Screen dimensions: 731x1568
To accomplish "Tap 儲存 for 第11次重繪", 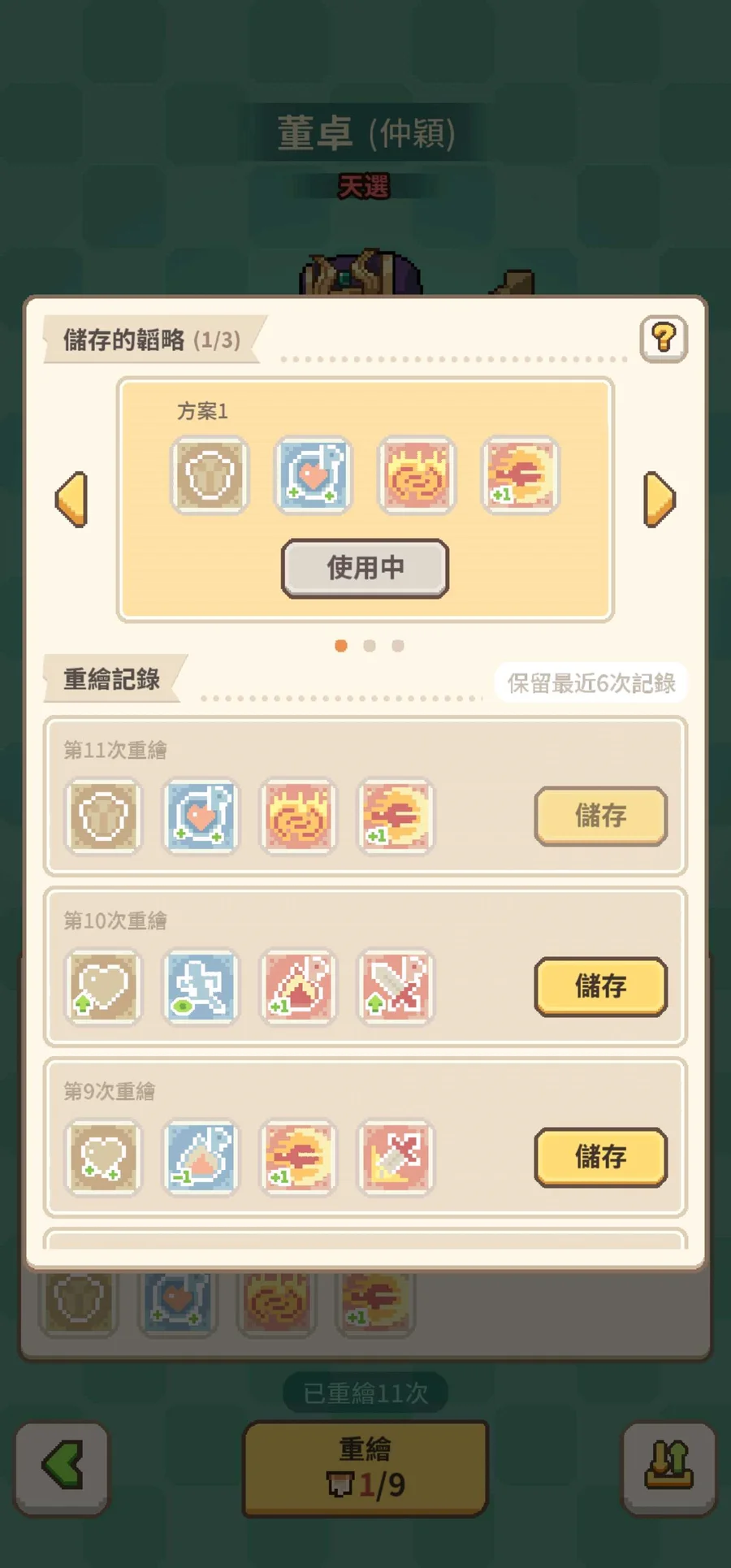I will (600, 816).
